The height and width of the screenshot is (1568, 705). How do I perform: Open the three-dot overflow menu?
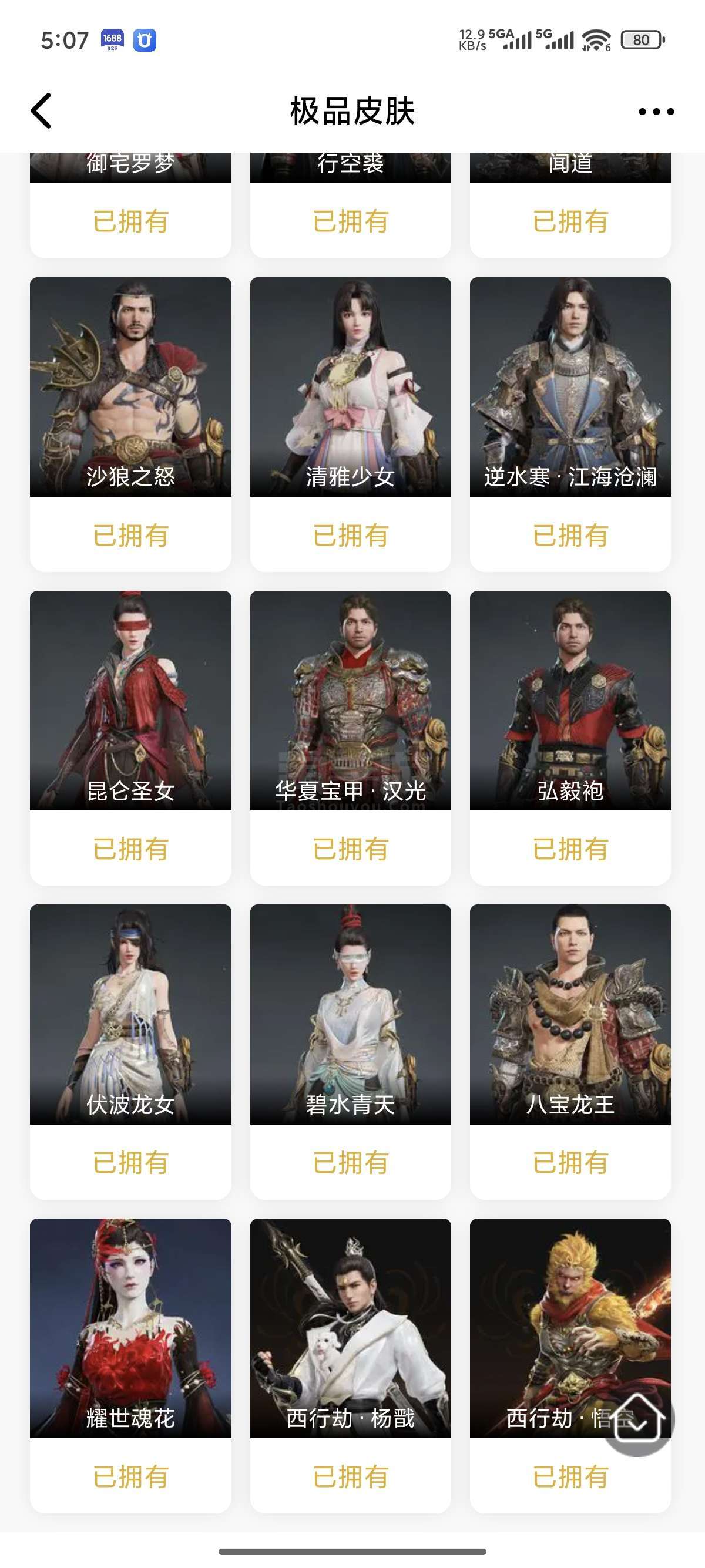[656, 112]
